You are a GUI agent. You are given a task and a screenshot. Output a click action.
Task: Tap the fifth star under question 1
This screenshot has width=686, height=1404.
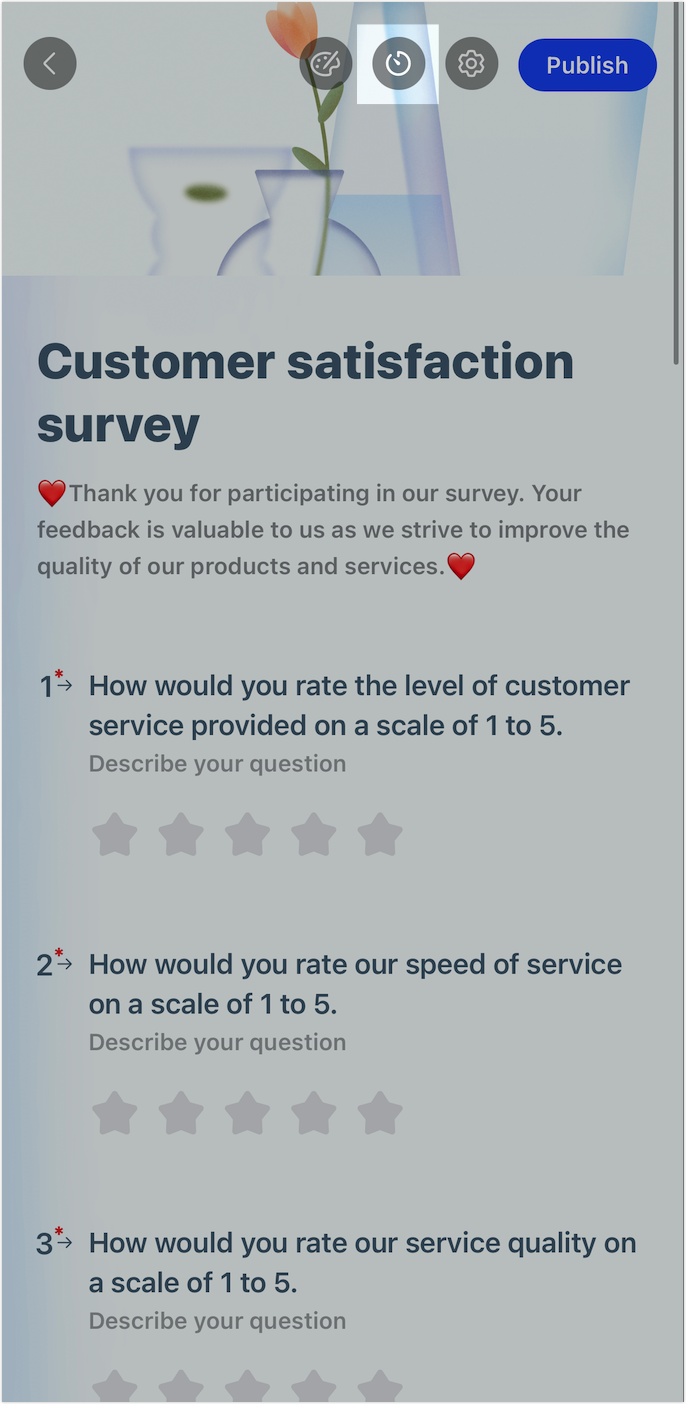tap(380, 835)
